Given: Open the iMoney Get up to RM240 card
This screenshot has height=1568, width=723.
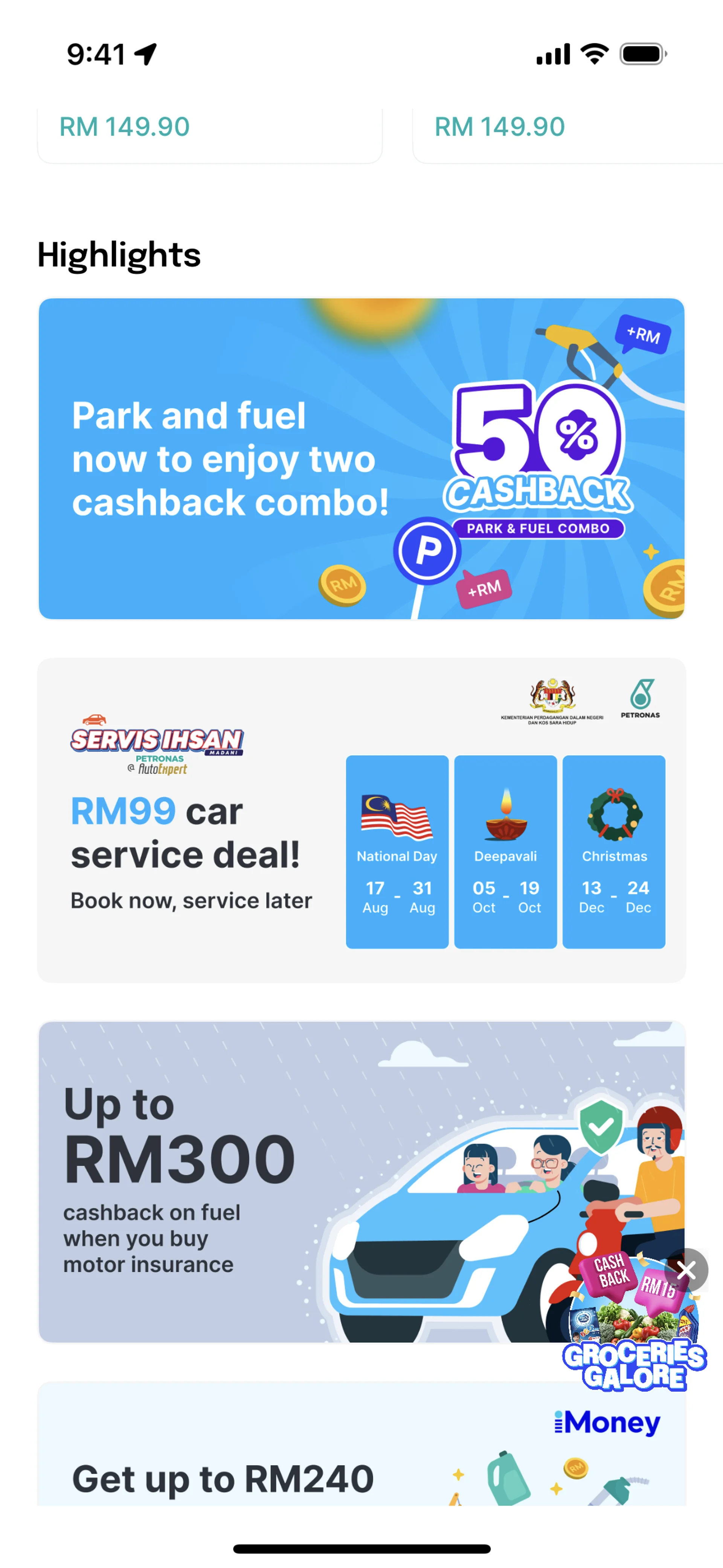Looking at the screenshot, I should 304,1455.
